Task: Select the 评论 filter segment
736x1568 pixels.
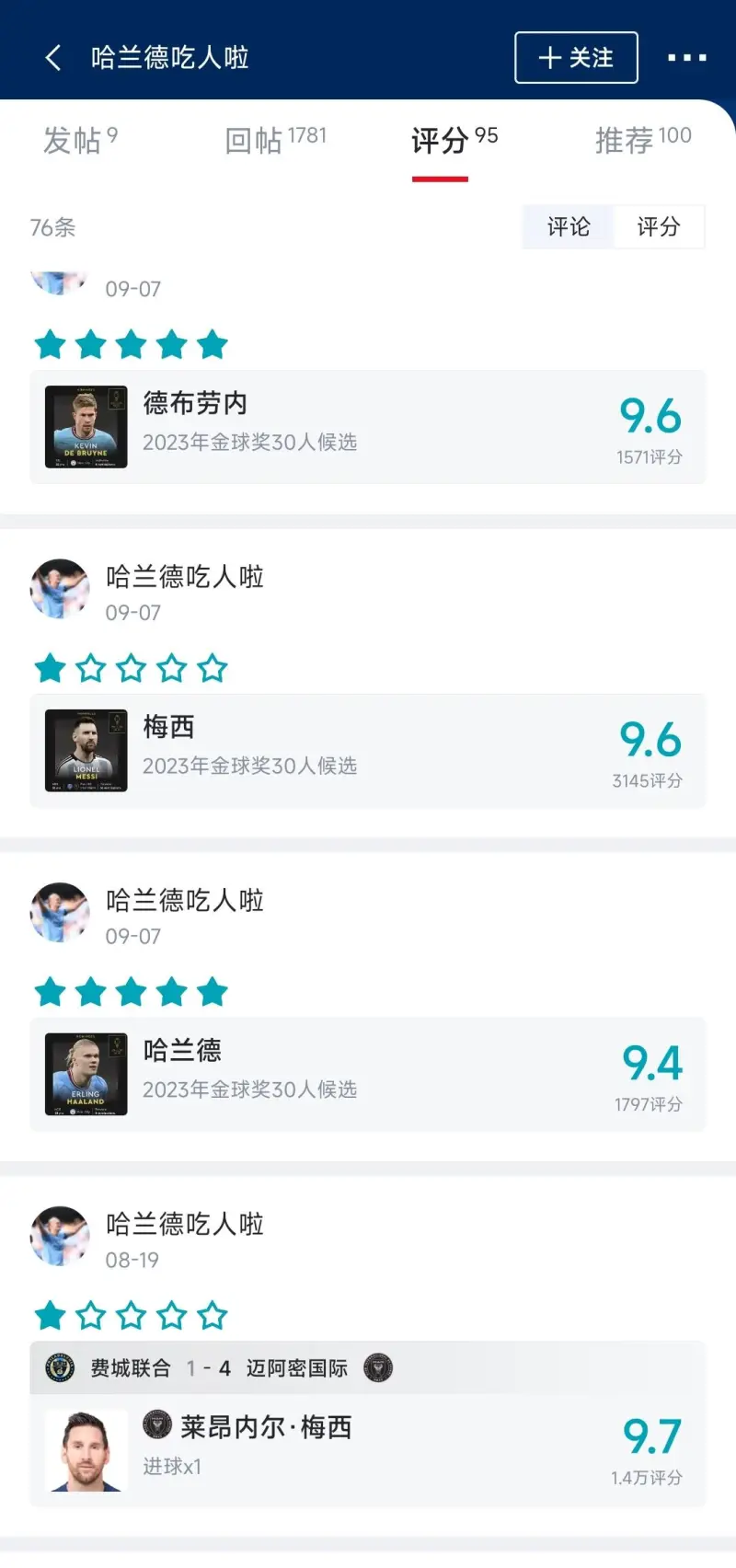Action: (569, 226)
